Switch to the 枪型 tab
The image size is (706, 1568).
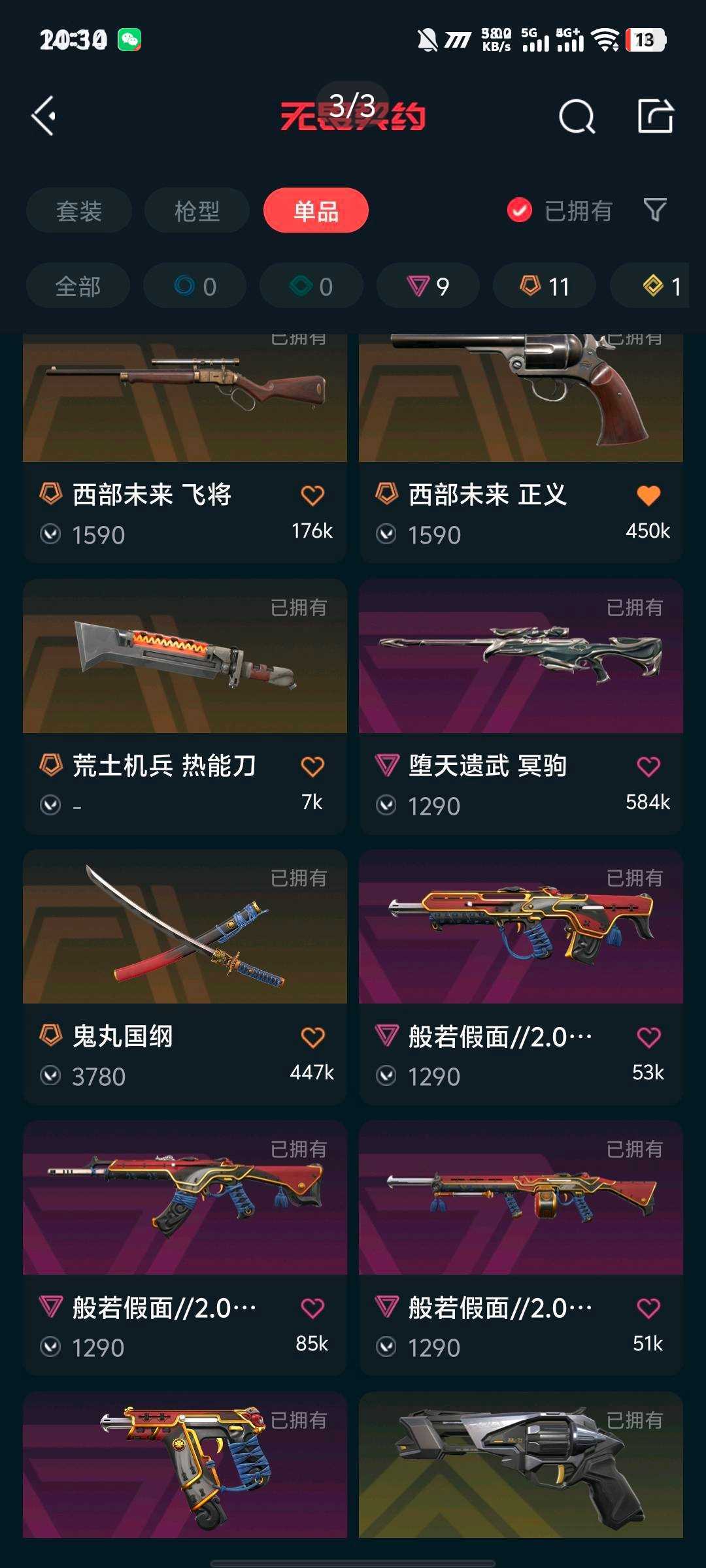(x=197, y=210)
